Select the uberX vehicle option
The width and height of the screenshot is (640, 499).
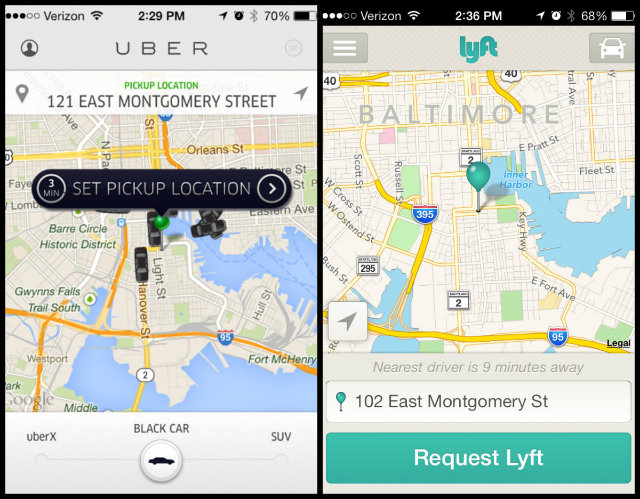[42, 460]
